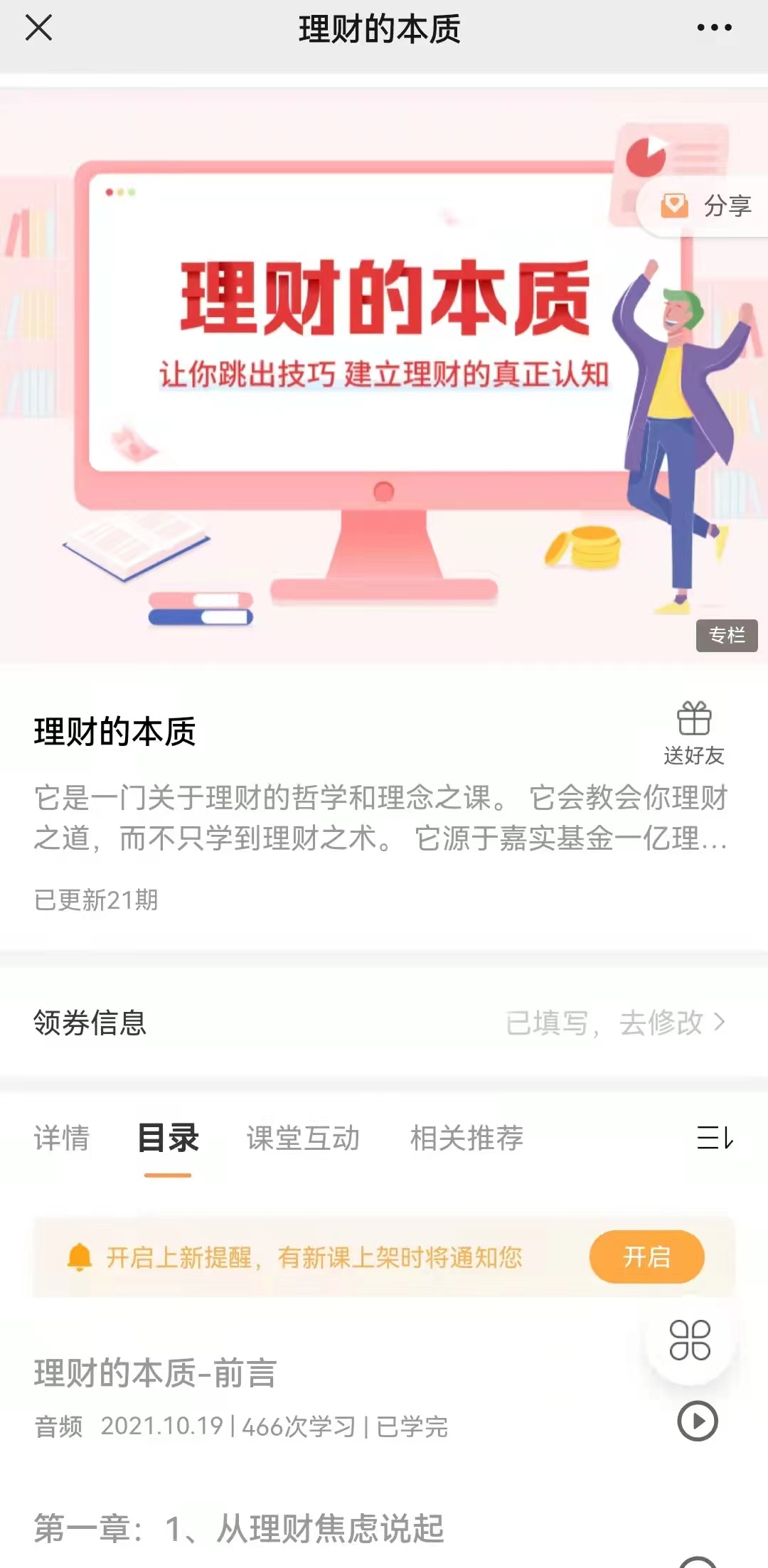Change the lesson list sort order
The width and height of the screenshot is (768, 1568).
click(714, 1138)
